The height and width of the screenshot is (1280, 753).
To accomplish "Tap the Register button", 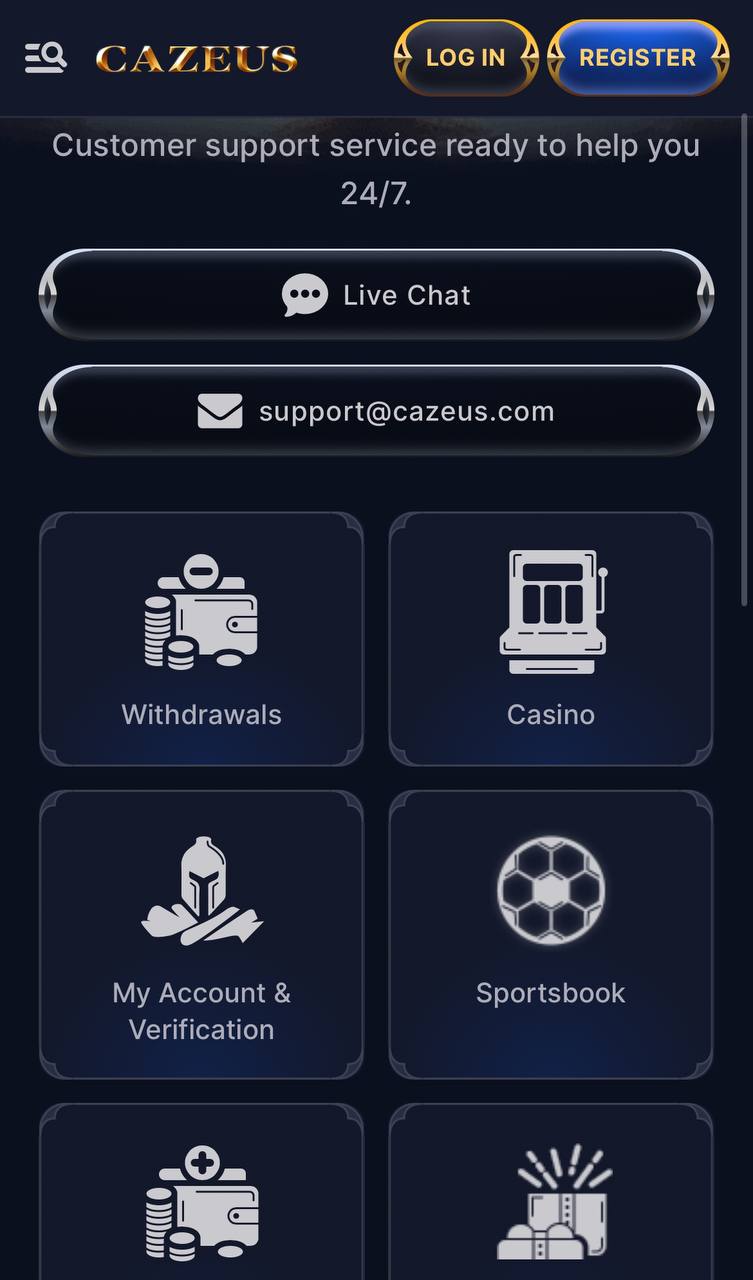I will click(x=638, y=58).
